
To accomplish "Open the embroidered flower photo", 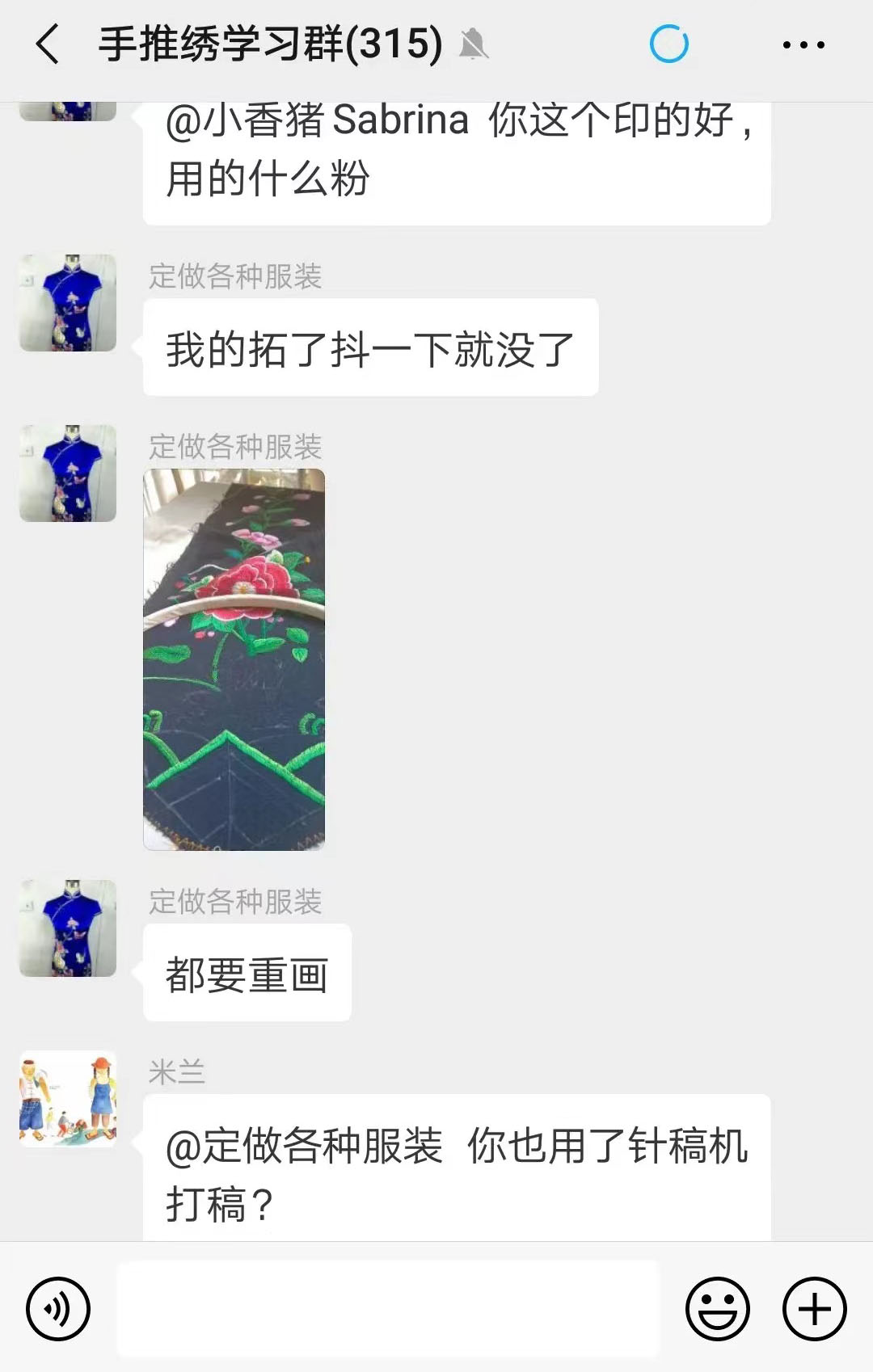I will pos(234,659).
